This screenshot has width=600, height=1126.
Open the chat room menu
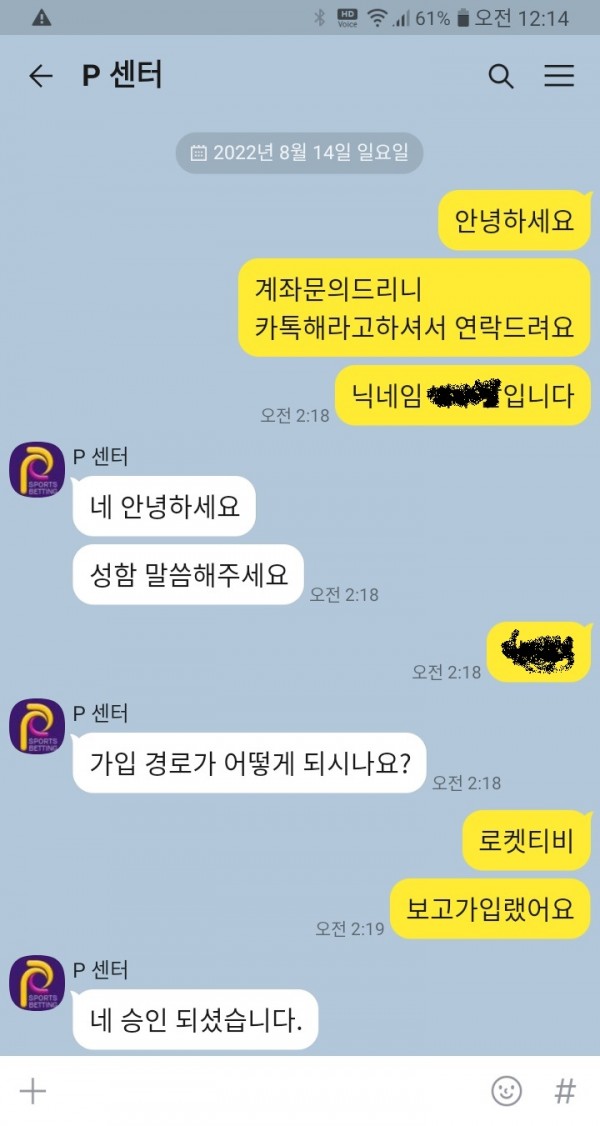pyautogui.click(x=558, y=77)
